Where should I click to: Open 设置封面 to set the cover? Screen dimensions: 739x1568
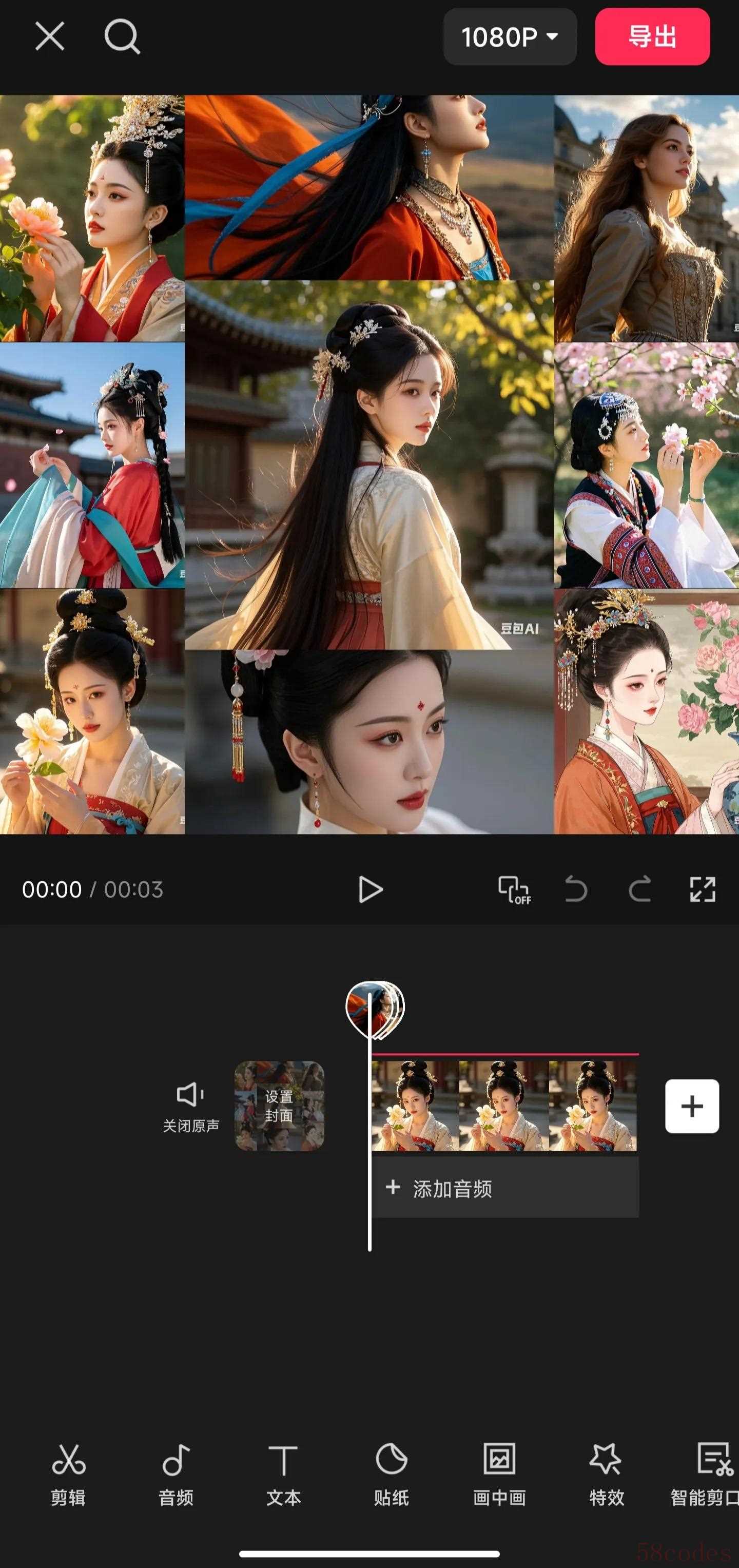[x=279, y=1106]
